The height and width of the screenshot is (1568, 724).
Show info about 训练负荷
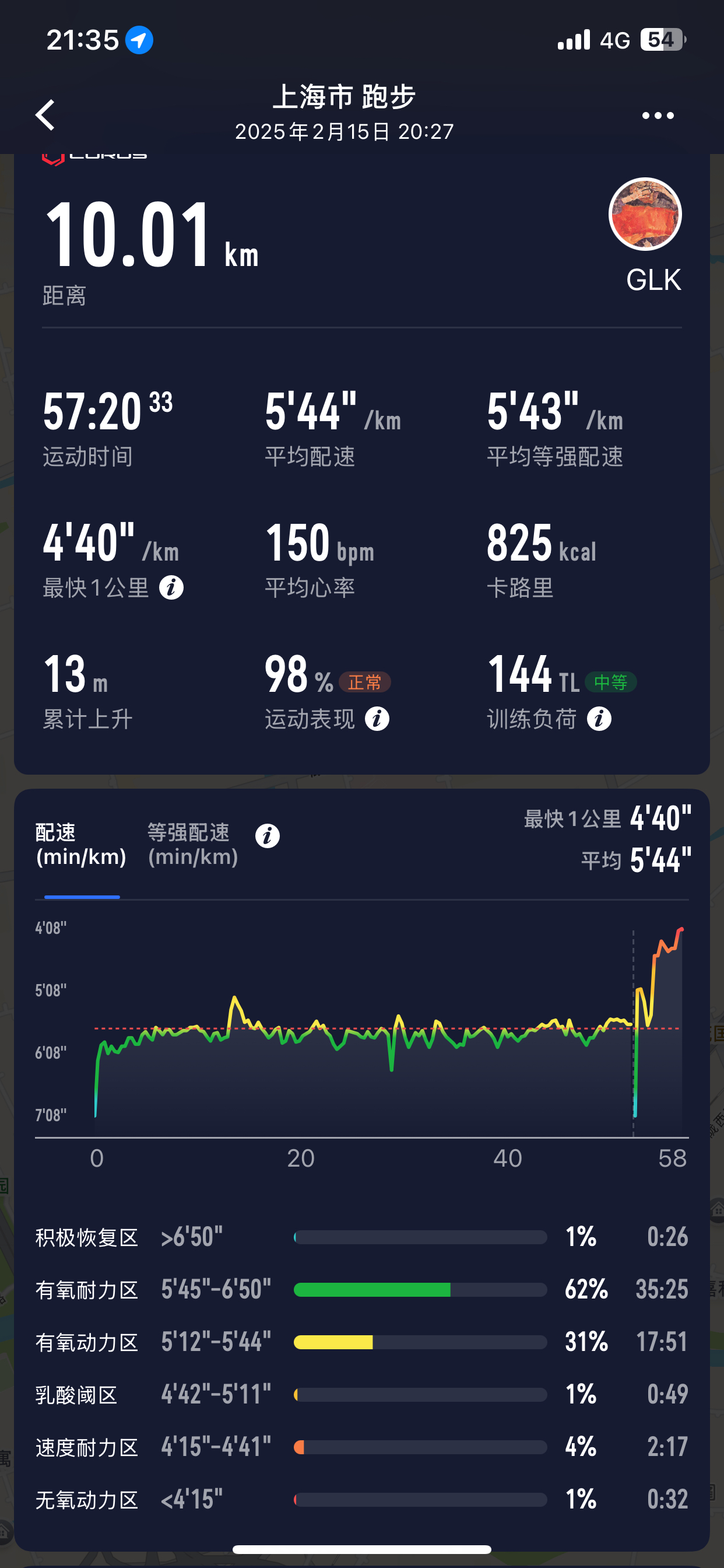coord(599,719)
